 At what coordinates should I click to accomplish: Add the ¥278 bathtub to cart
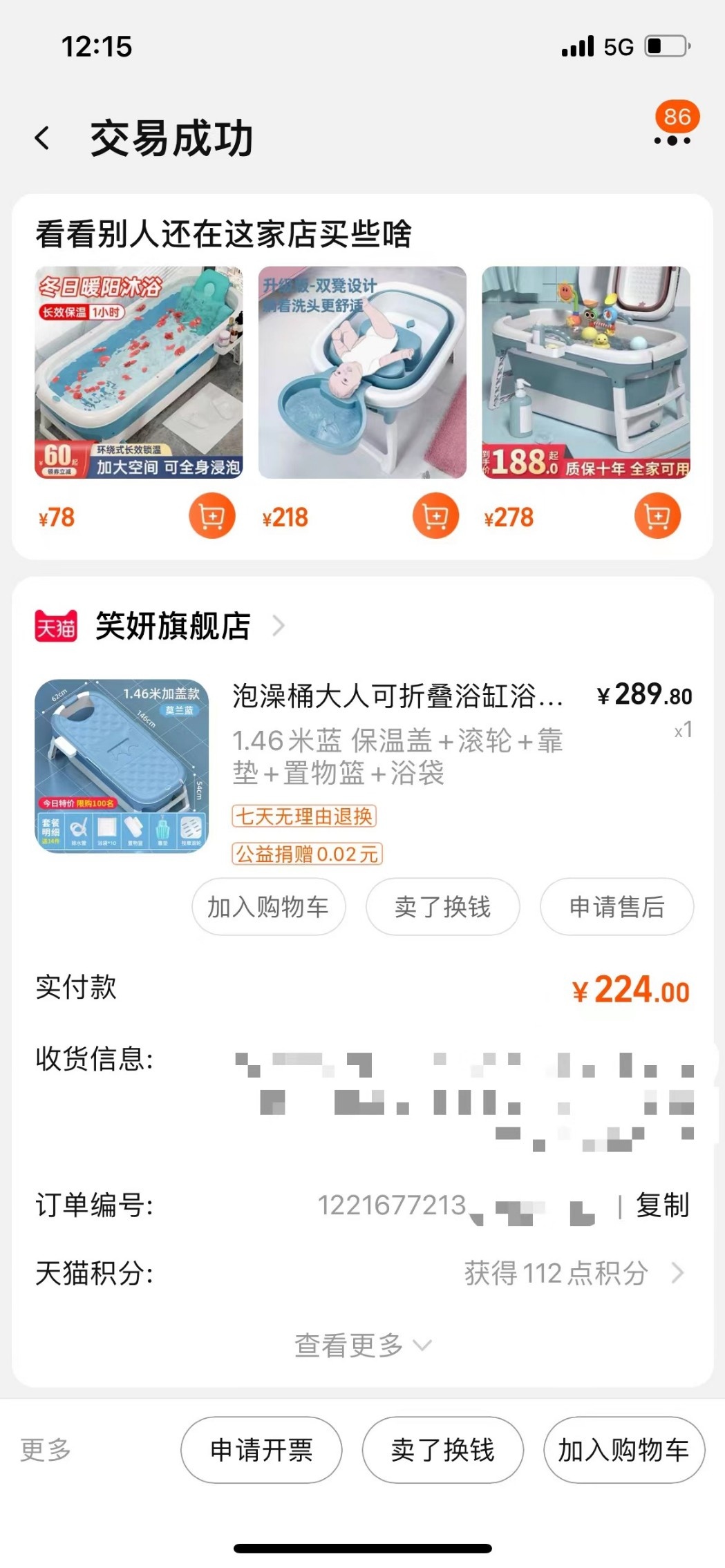coord(657,516)
